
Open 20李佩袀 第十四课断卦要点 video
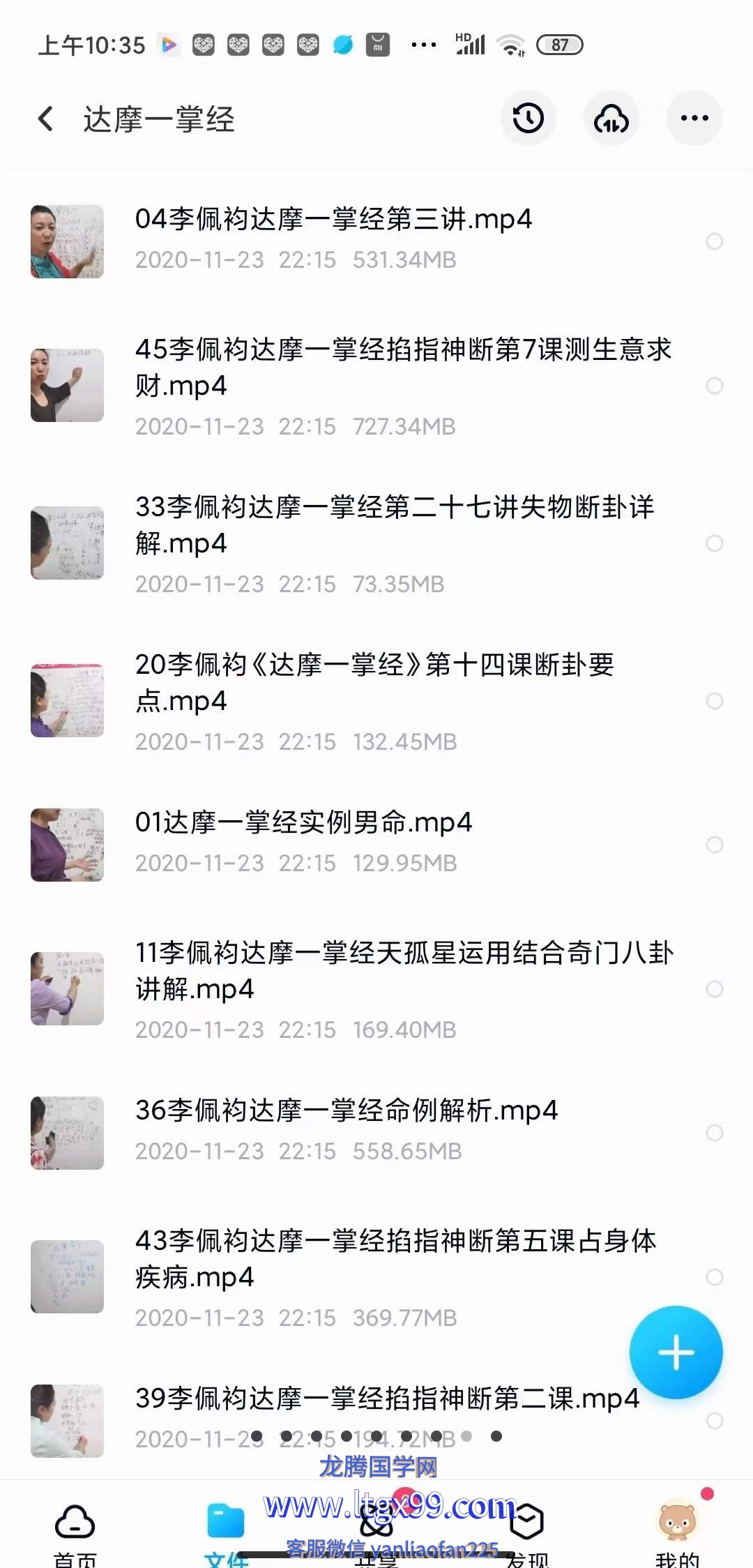click(x=374, y=682)
